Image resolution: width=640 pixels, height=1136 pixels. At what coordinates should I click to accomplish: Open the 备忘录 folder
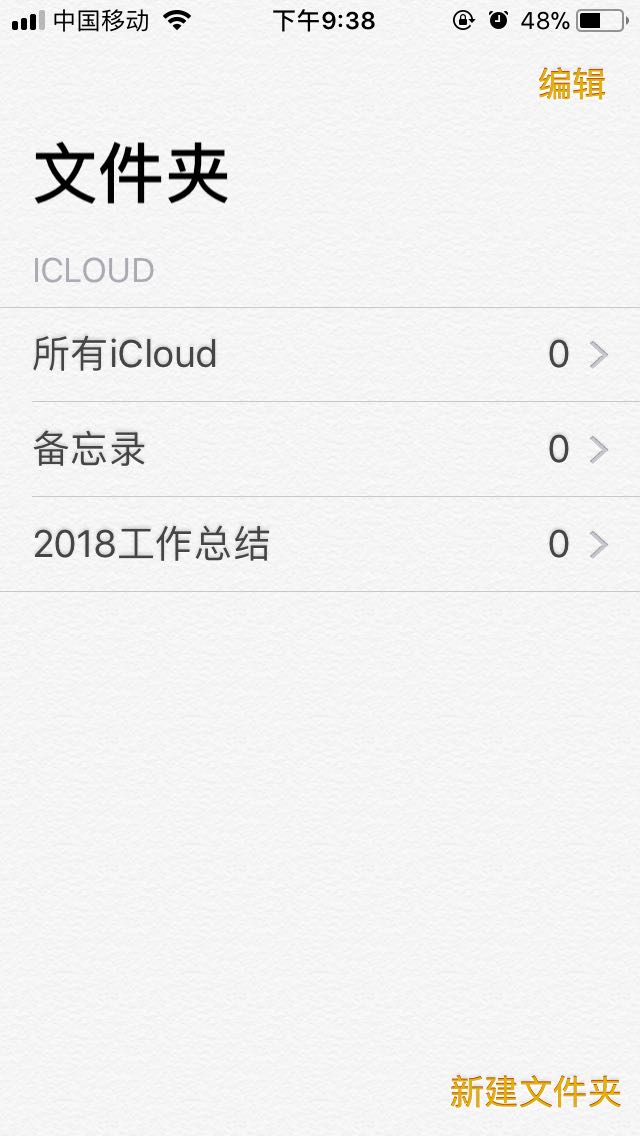click(320, 450)
